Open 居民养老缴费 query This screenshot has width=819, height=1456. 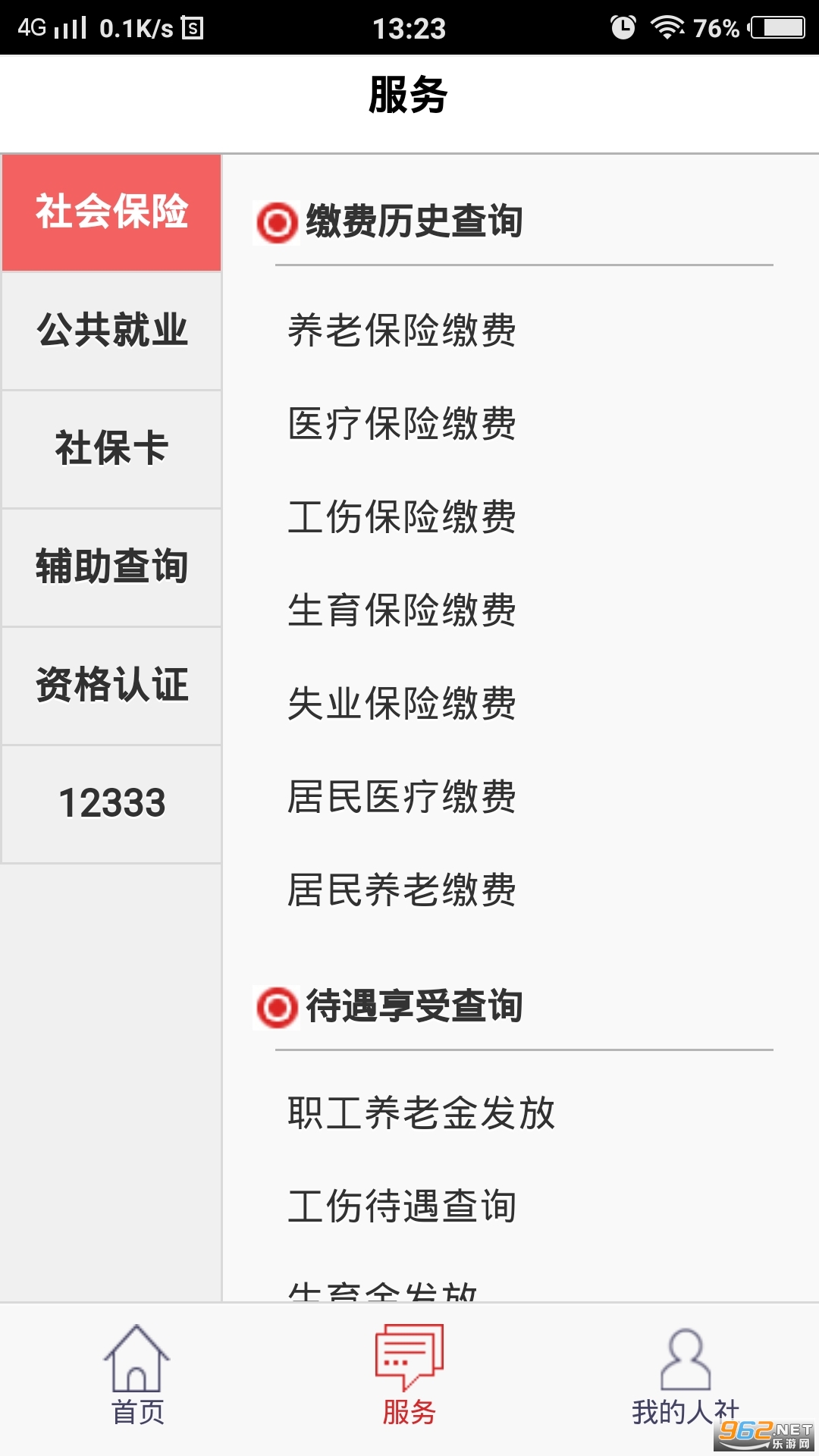click(402, 890)
